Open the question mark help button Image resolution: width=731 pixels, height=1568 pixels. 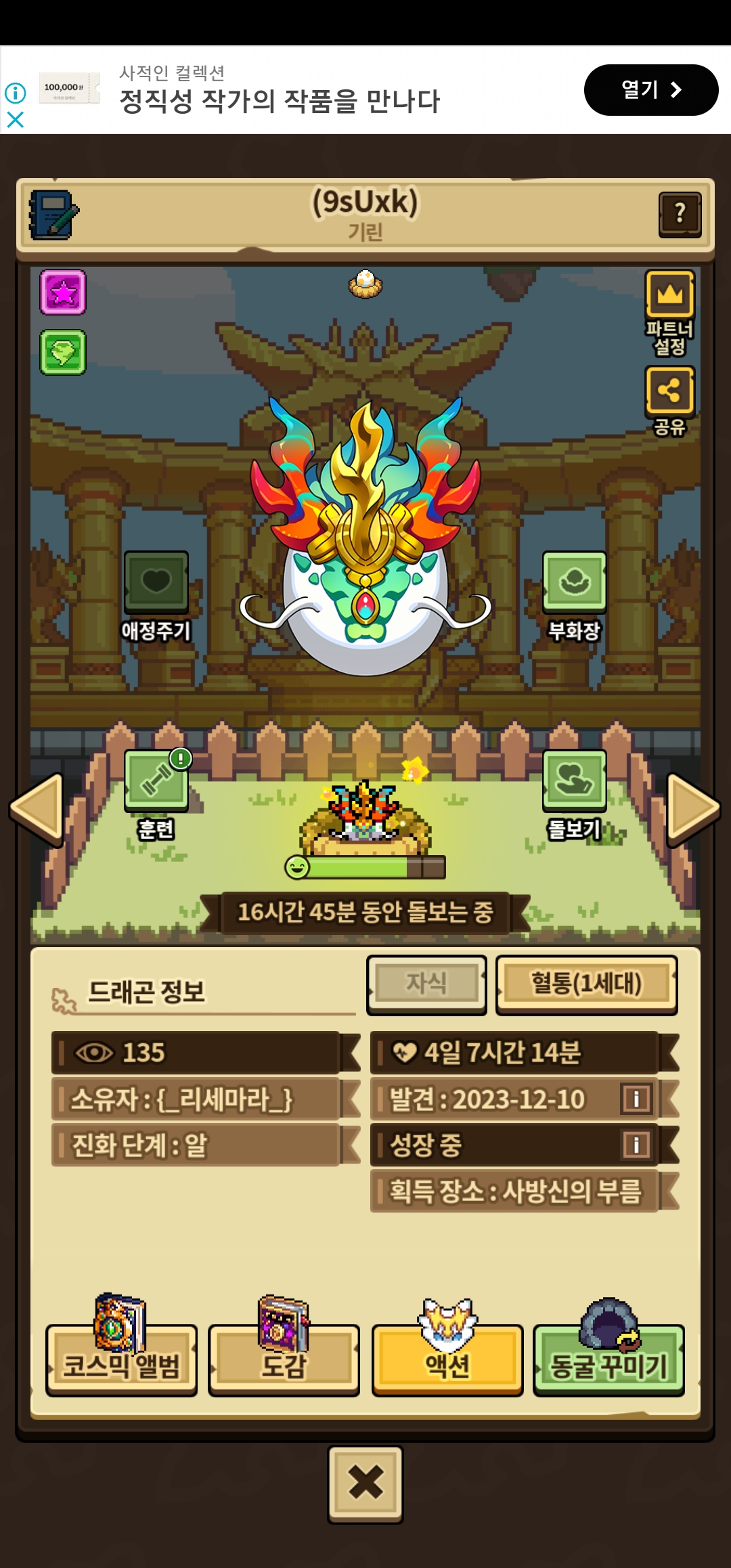click(x=680, y=214)
